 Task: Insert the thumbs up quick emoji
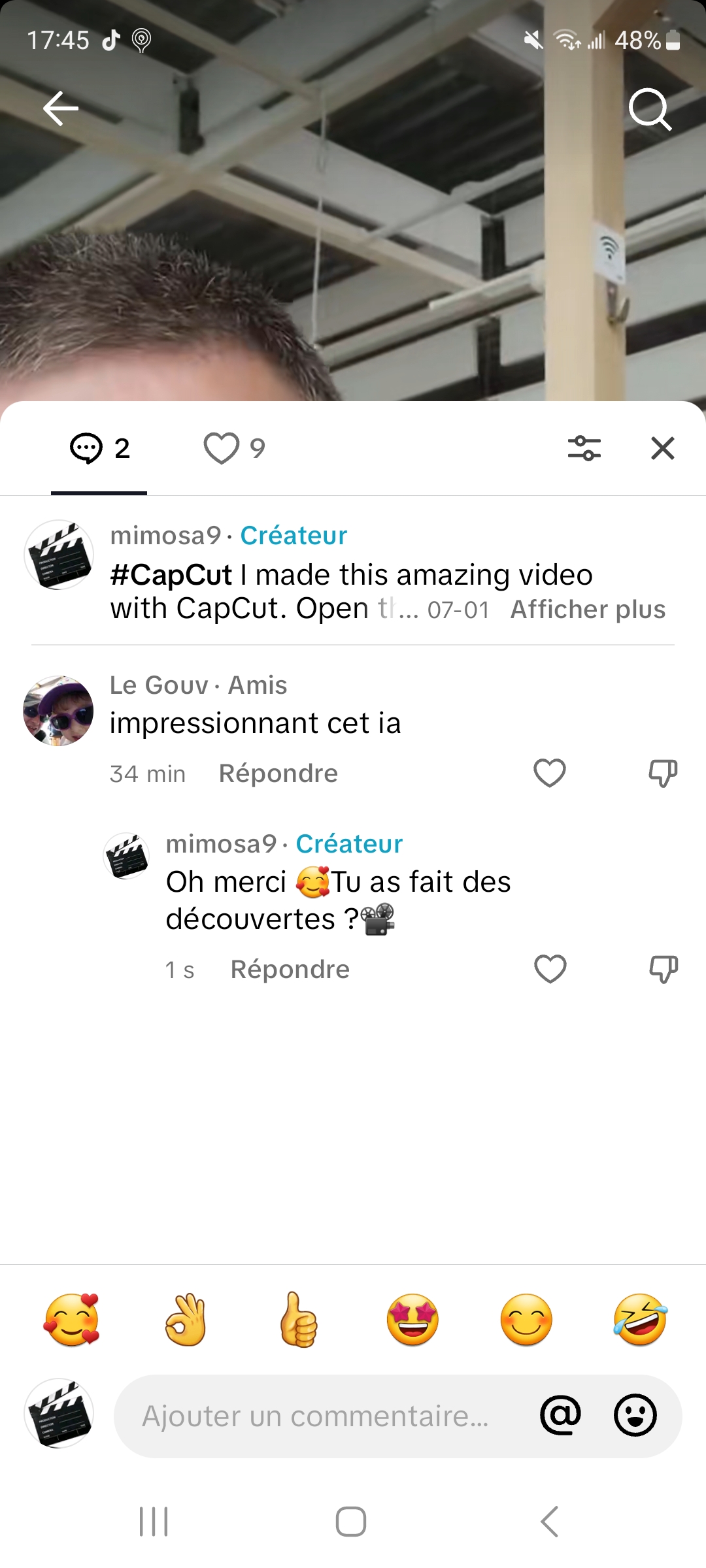(x=299, y=1320)
